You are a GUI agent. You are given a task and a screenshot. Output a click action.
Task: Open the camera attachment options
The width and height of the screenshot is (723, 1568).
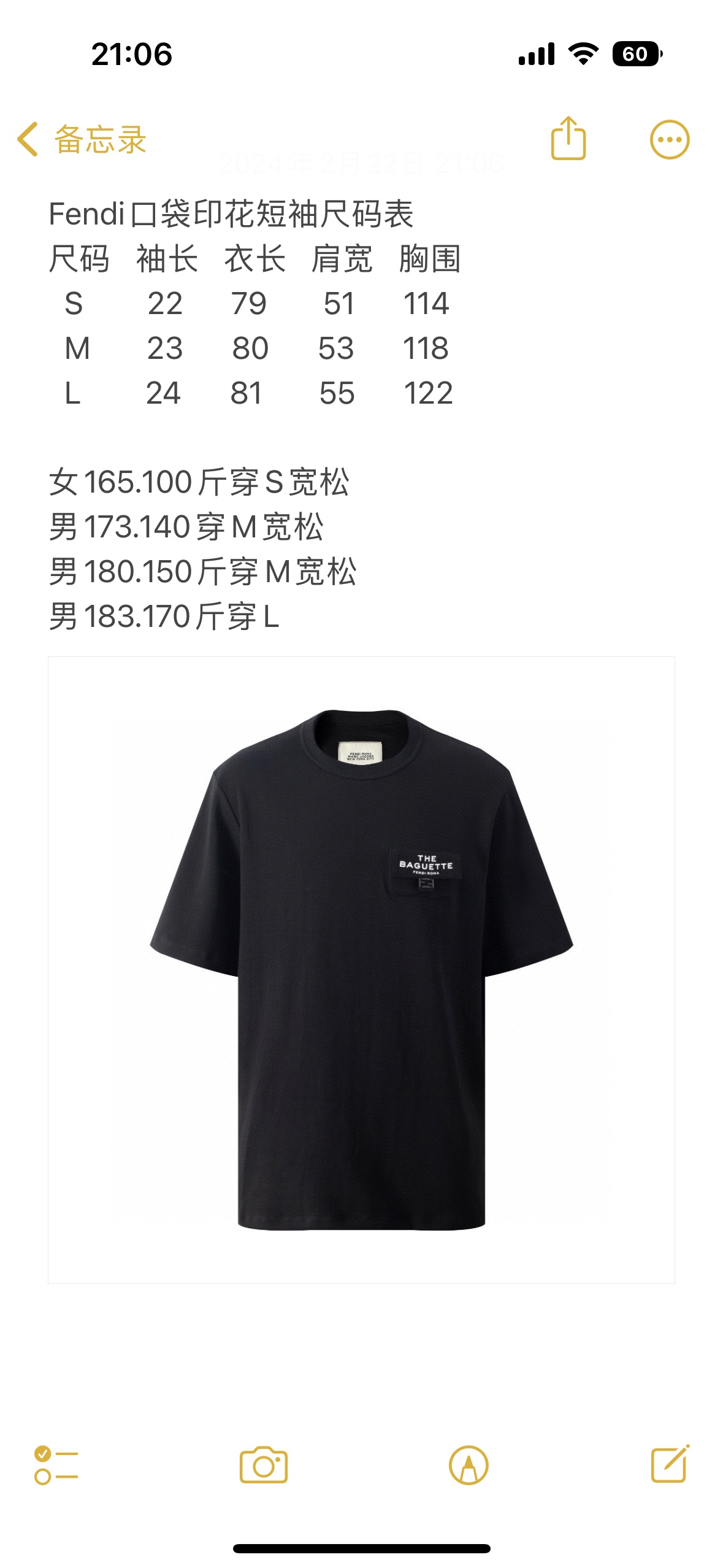264,1465
